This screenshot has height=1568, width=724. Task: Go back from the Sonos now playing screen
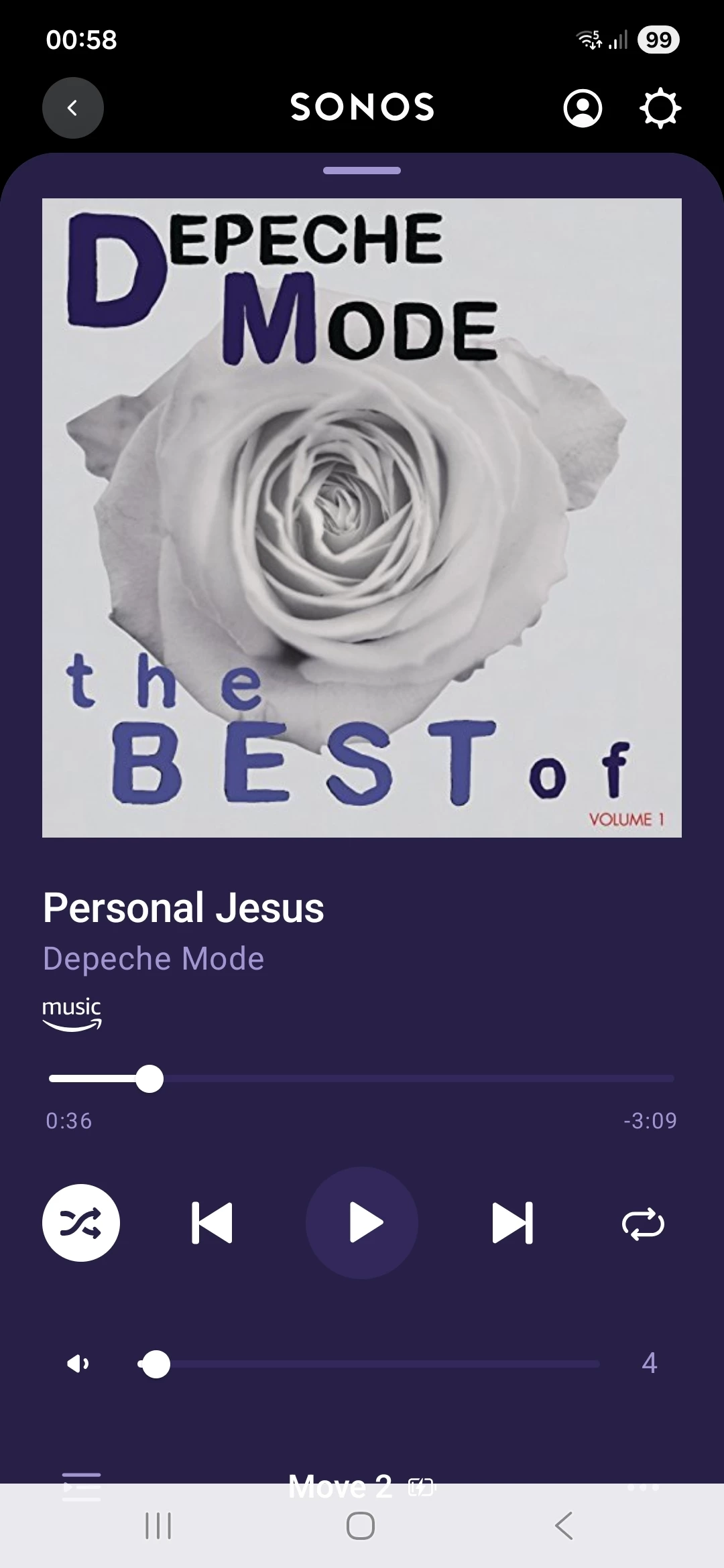click(x=72, y=108)
